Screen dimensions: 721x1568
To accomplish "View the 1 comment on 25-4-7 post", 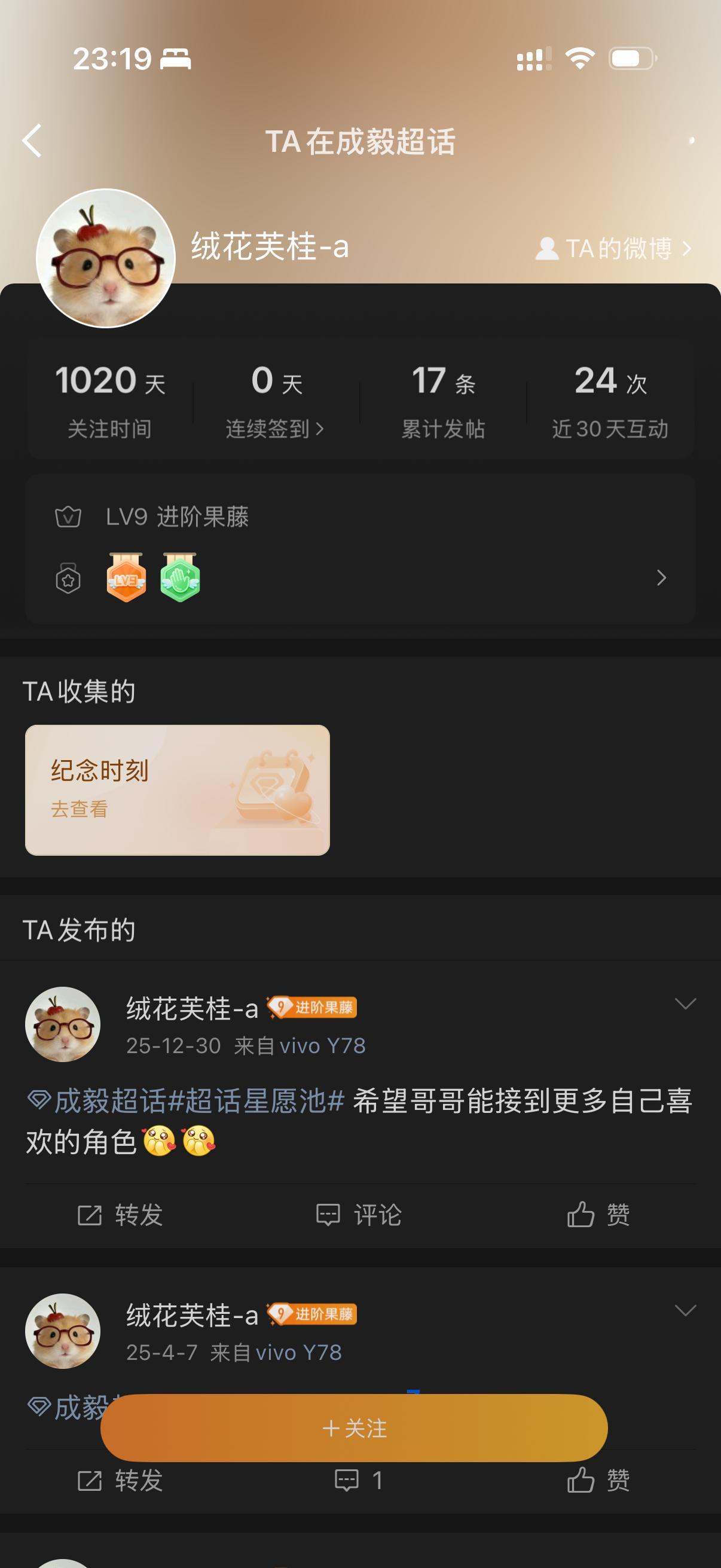I will [359, 1480].
